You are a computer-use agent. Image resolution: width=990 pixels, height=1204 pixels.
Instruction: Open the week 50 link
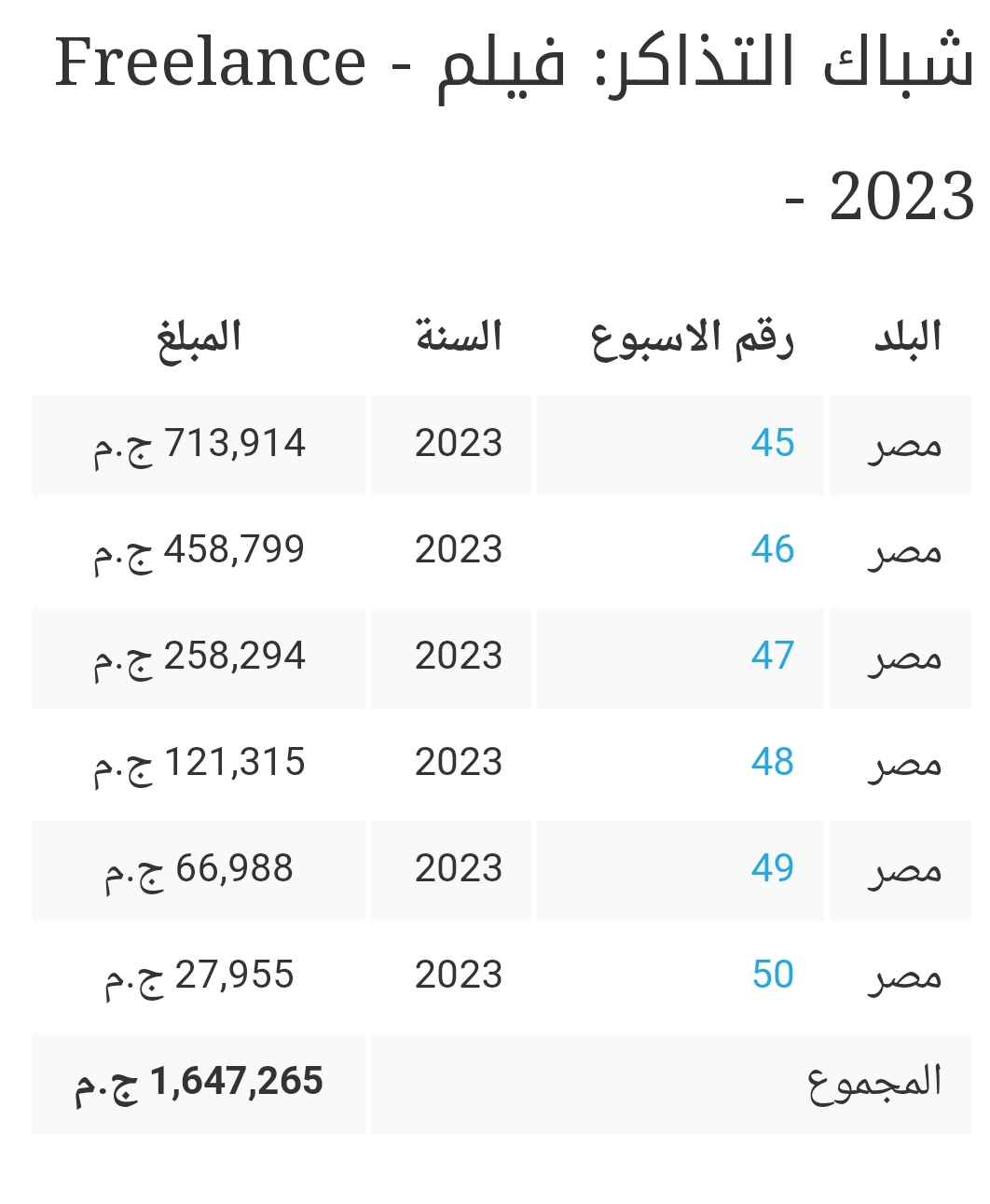tap(772, 976)
